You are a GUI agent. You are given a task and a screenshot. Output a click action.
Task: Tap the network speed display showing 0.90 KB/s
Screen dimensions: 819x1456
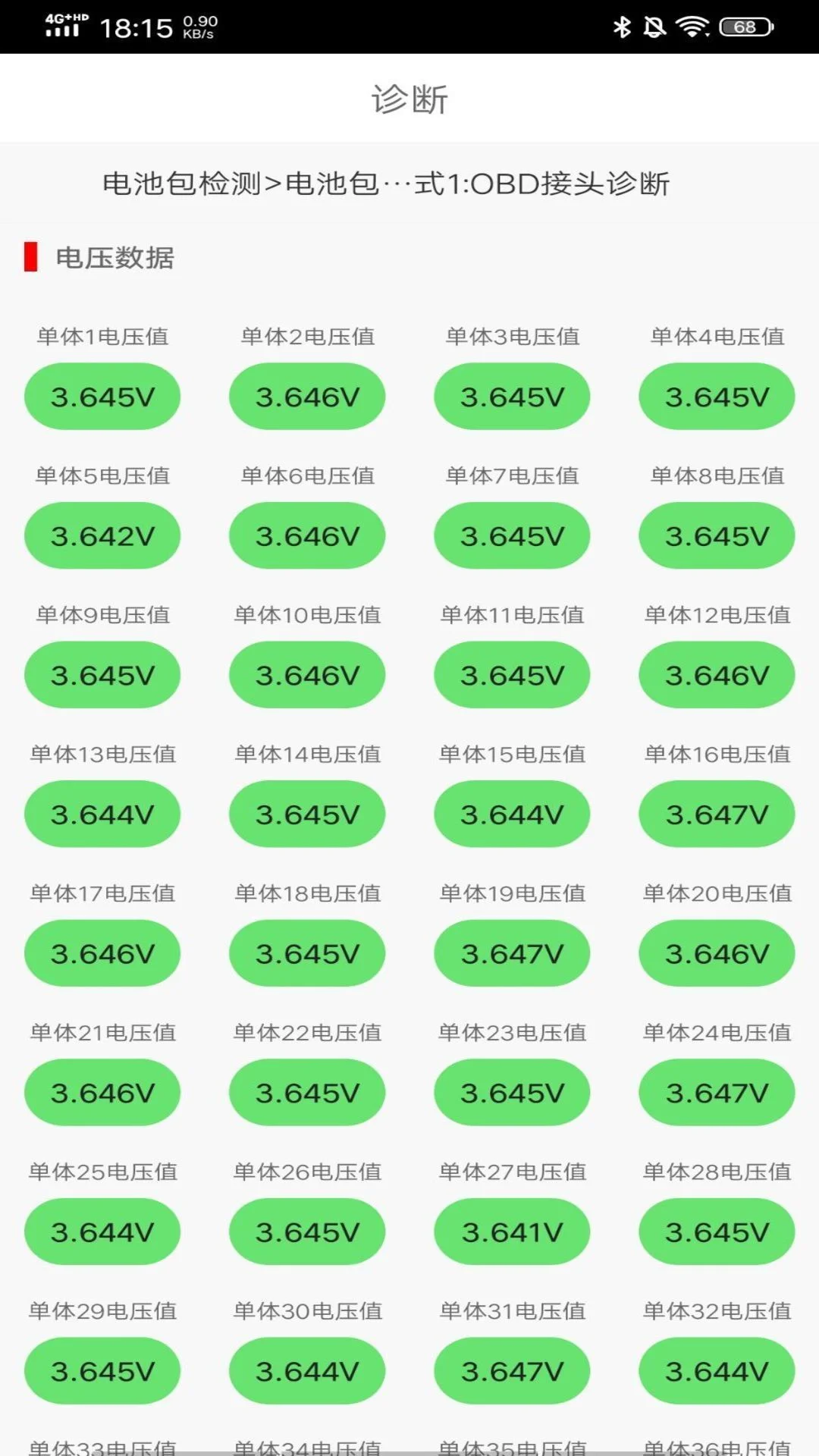[199, 27]
